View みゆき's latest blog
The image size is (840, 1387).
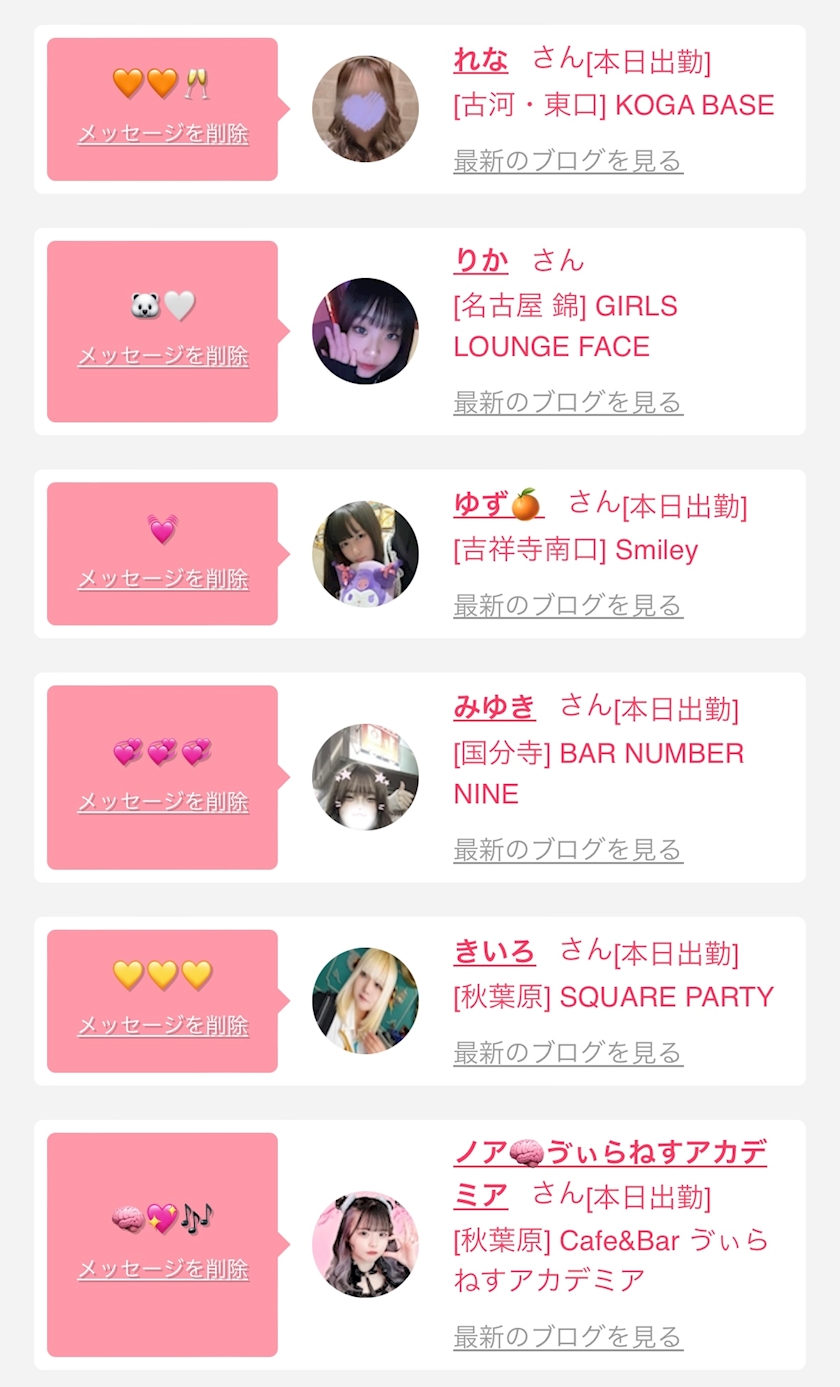pos(568,850)
